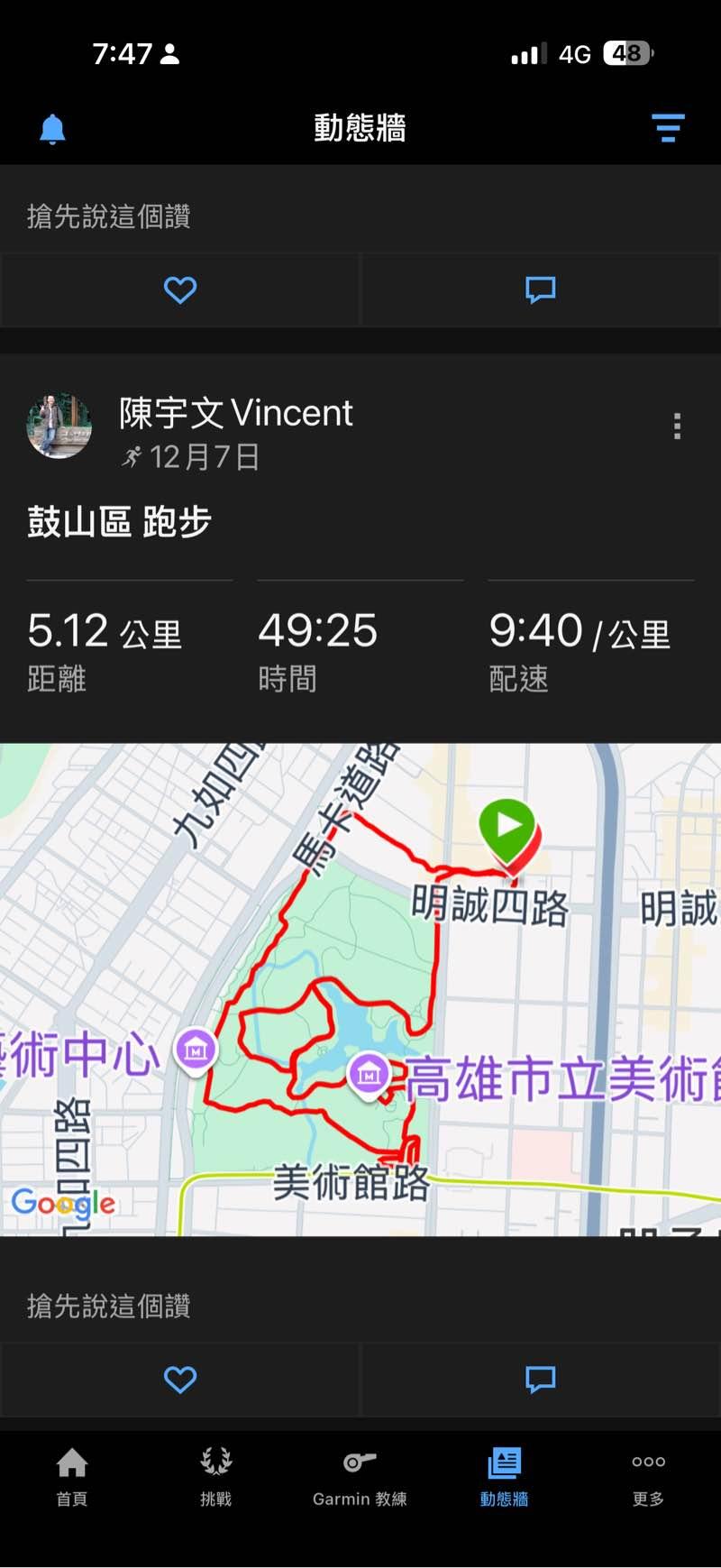721x1568 pixels.
Task: Open overflow menu on Vincent's run post
Action: [677, 426]
